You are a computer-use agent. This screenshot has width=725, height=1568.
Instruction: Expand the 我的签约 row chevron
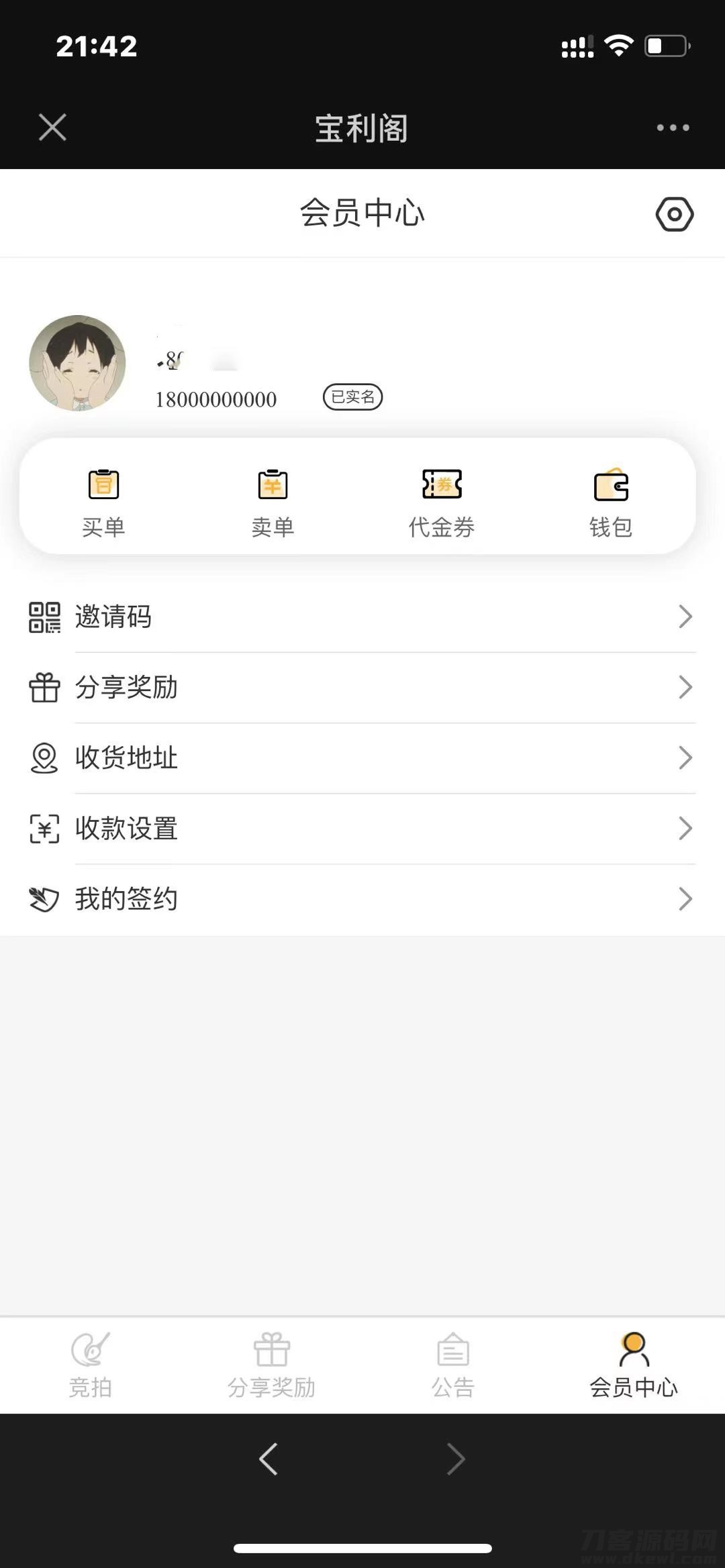[x=685, y=899]
